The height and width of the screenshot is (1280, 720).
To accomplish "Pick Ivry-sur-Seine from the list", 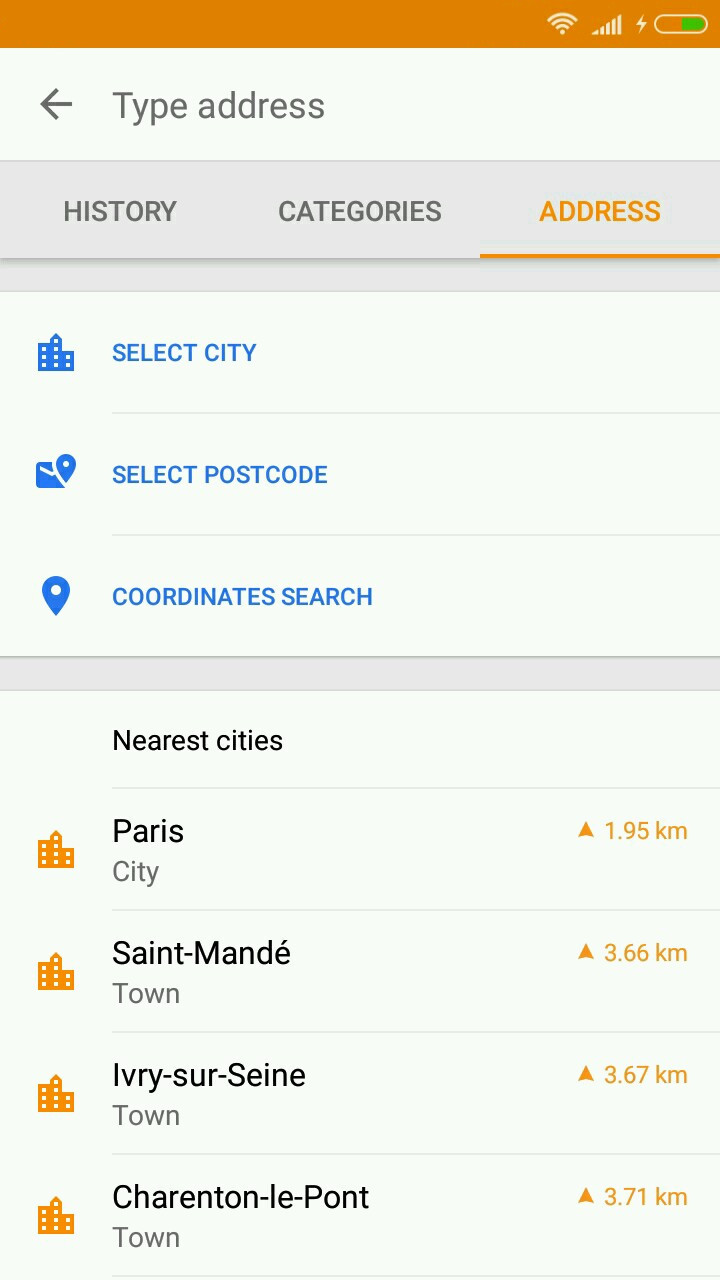I will [360, 1094].
